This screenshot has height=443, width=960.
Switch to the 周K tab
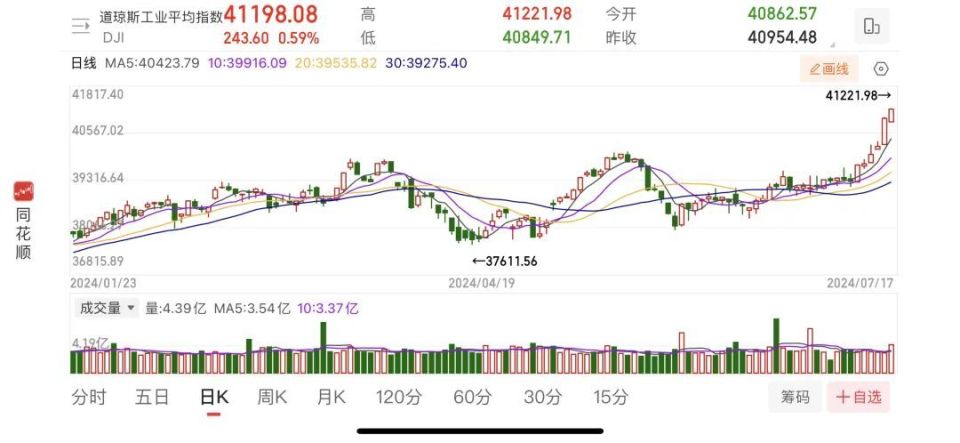click(272, 398)
